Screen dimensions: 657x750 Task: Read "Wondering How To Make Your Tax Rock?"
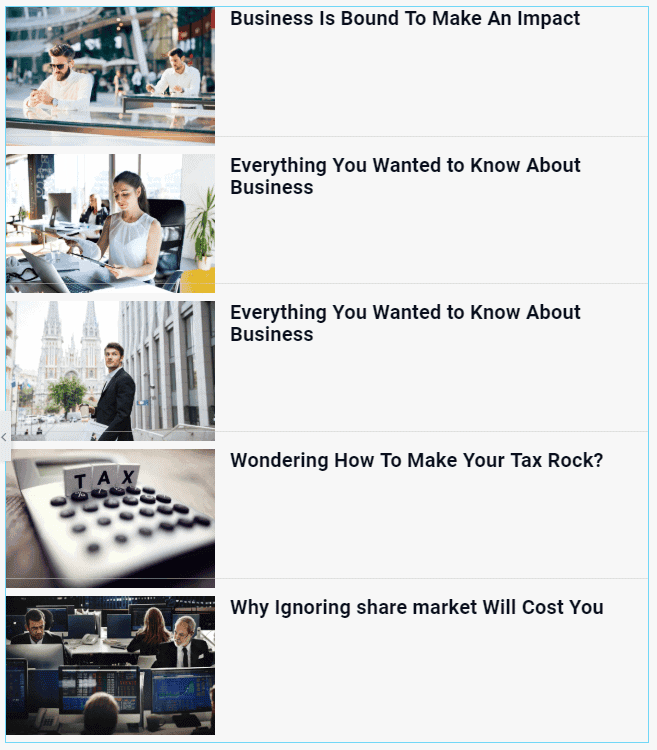[x=416, y=460]
